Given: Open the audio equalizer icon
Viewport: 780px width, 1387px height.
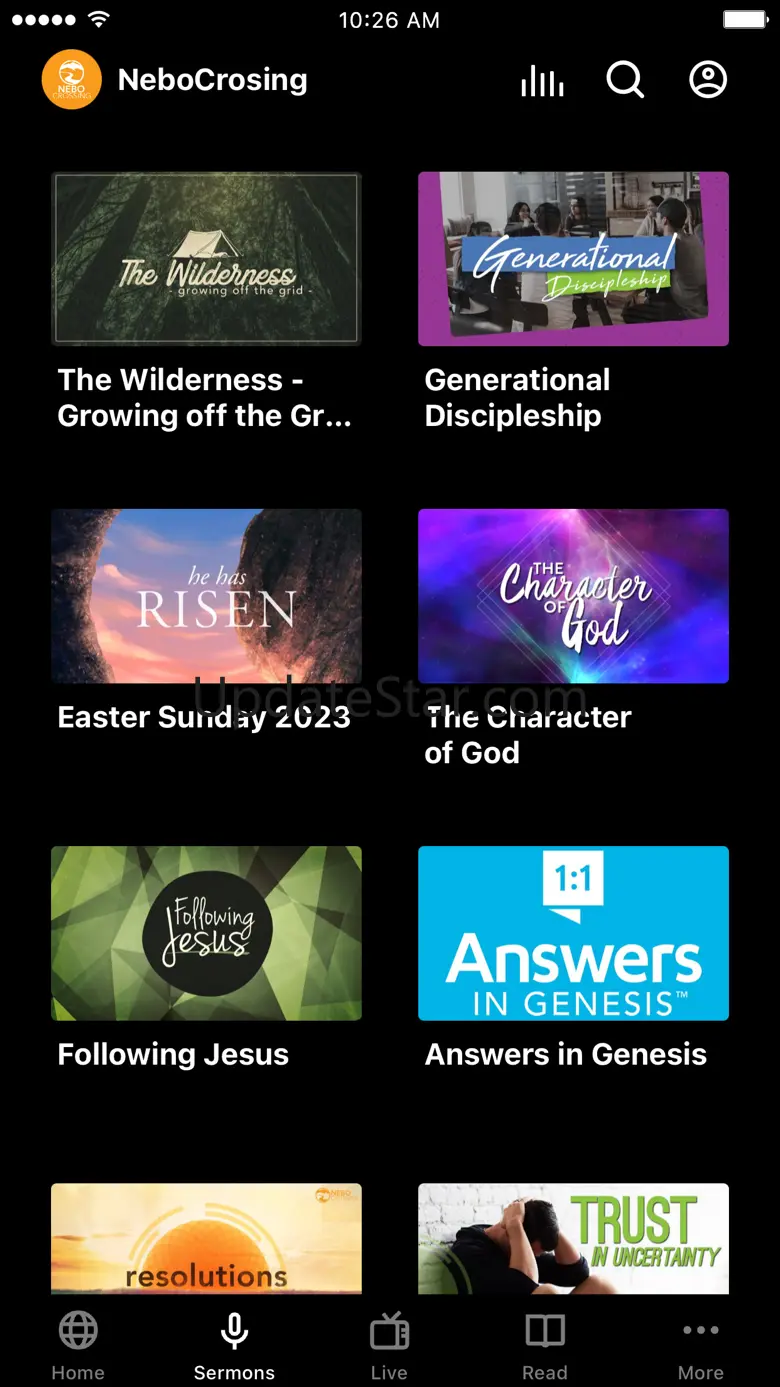Looking at the screenshot, I should 542,81.
